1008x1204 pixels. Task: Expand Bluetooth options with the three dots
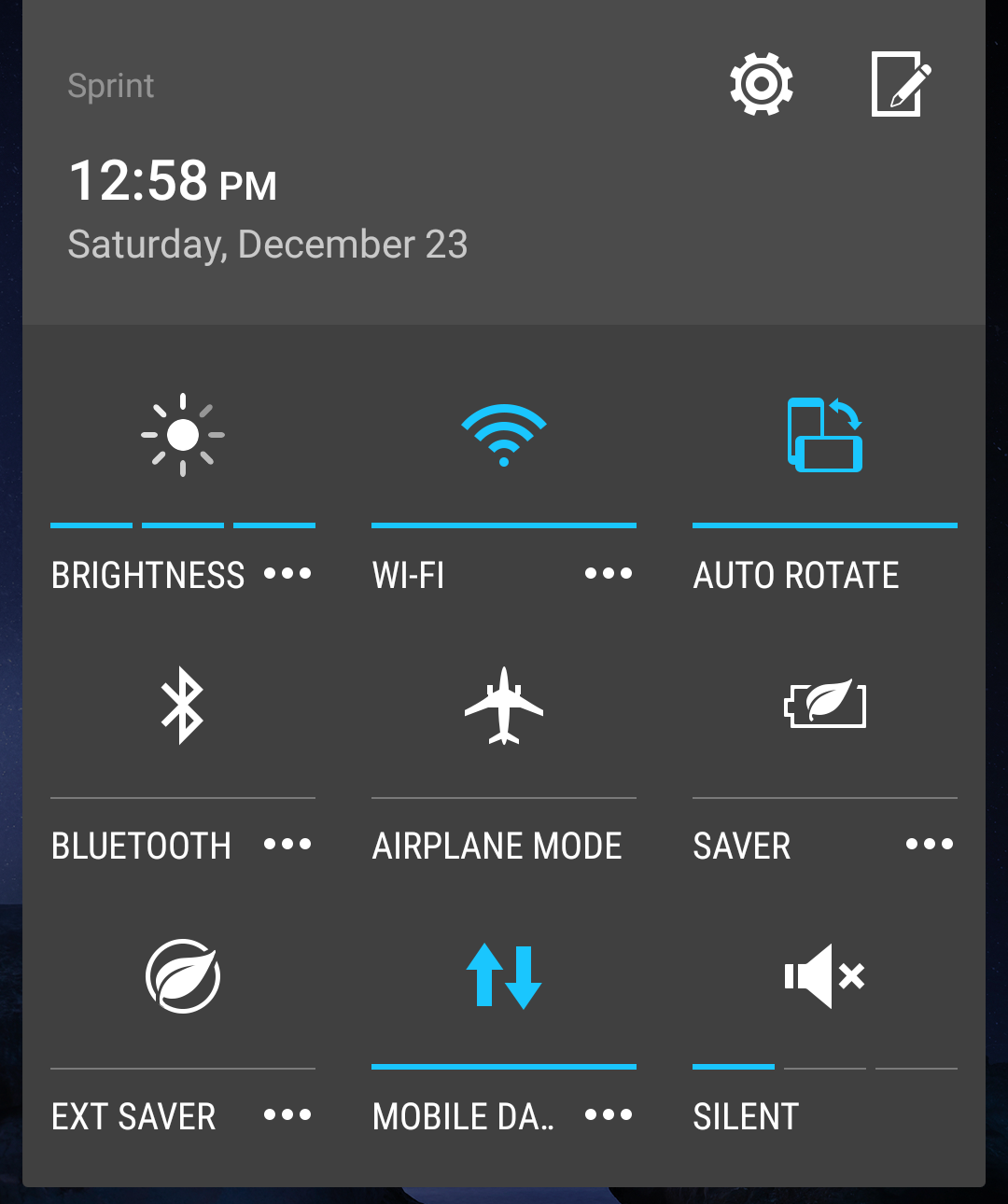tap(287, 844)
